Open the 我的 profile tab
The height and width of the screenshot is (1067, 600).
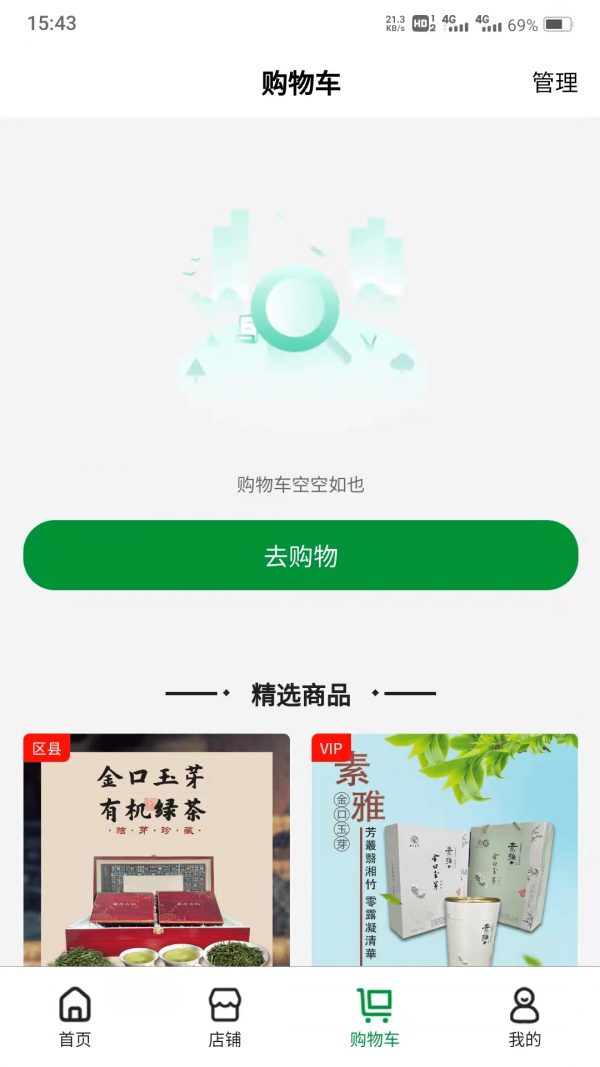coord(524,1017)
